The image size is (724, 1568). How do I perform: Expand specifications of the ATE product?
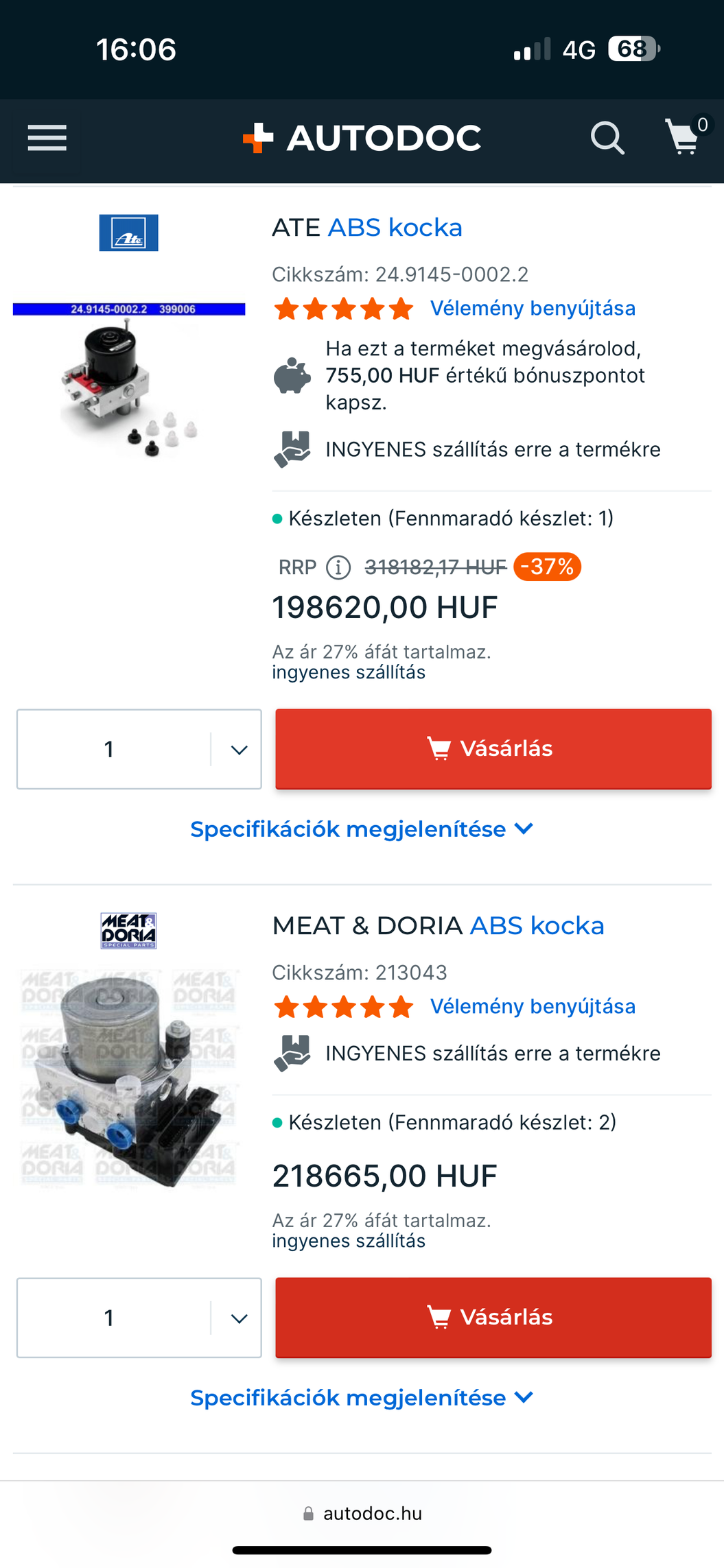[362, 829]
